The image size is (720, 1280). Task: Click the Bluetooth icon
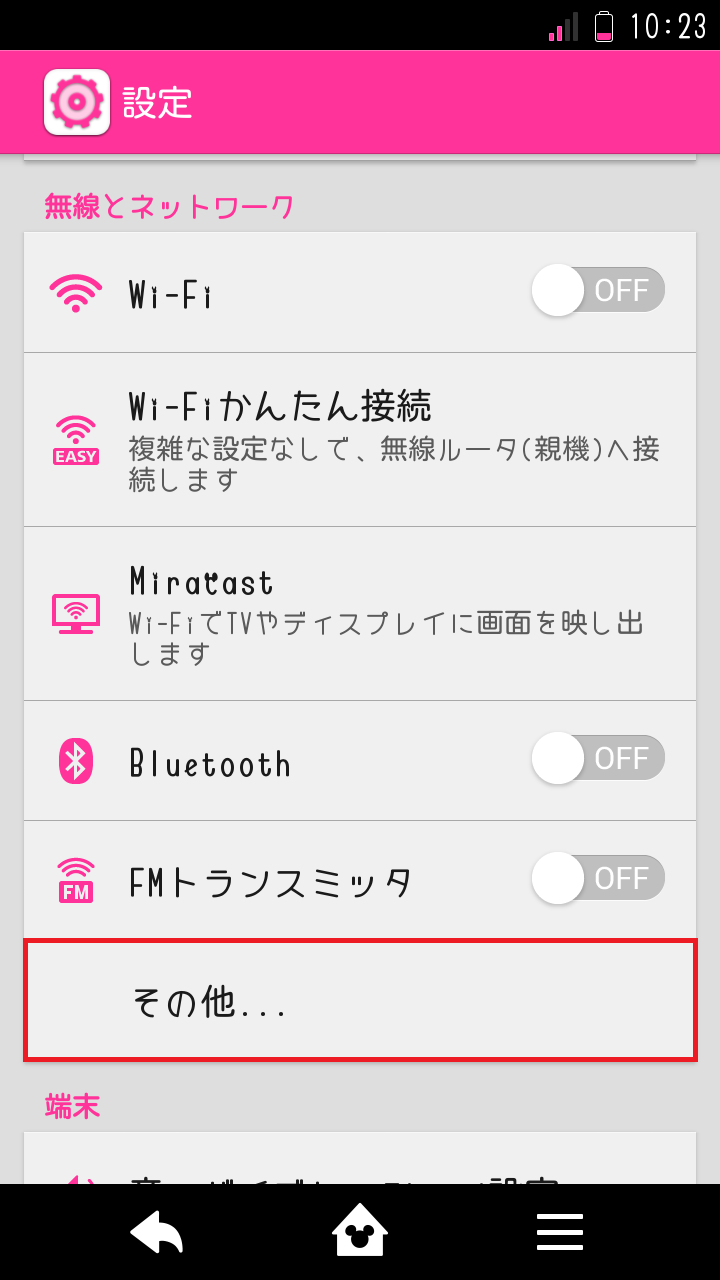(x=75, y=760)
